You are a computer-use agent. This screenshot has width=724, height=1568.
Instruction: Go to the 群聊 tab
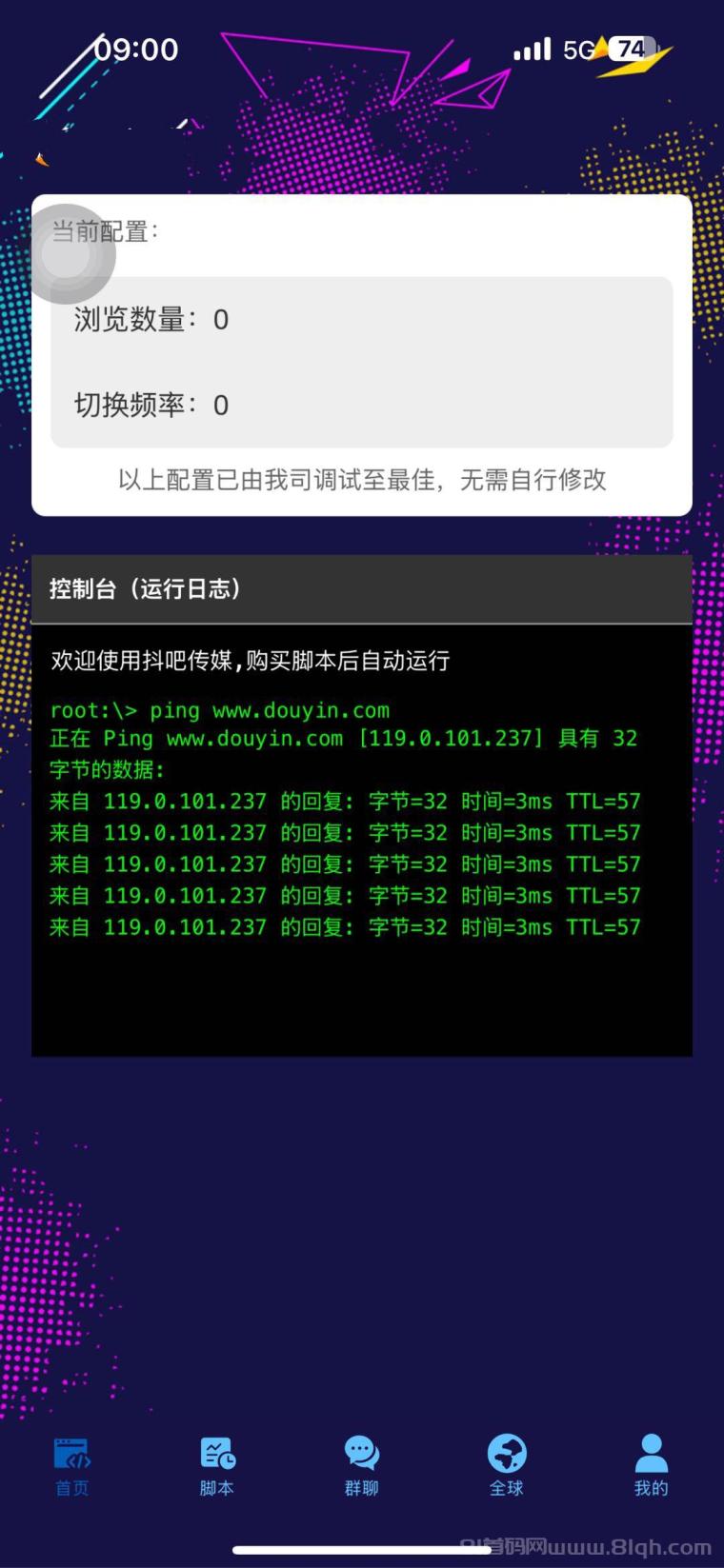coord(362,1466)
